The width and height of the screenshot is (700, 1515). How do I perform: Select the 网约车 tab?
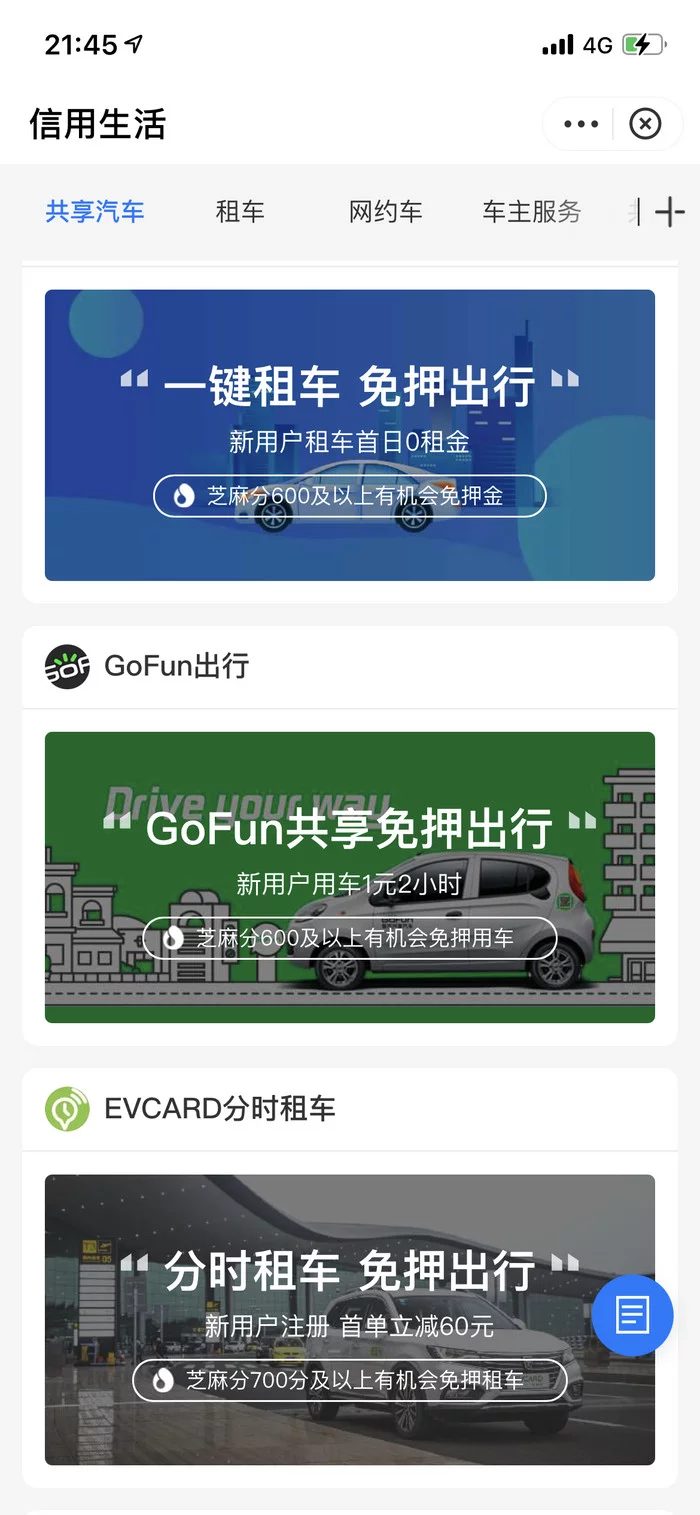(385, 212)
